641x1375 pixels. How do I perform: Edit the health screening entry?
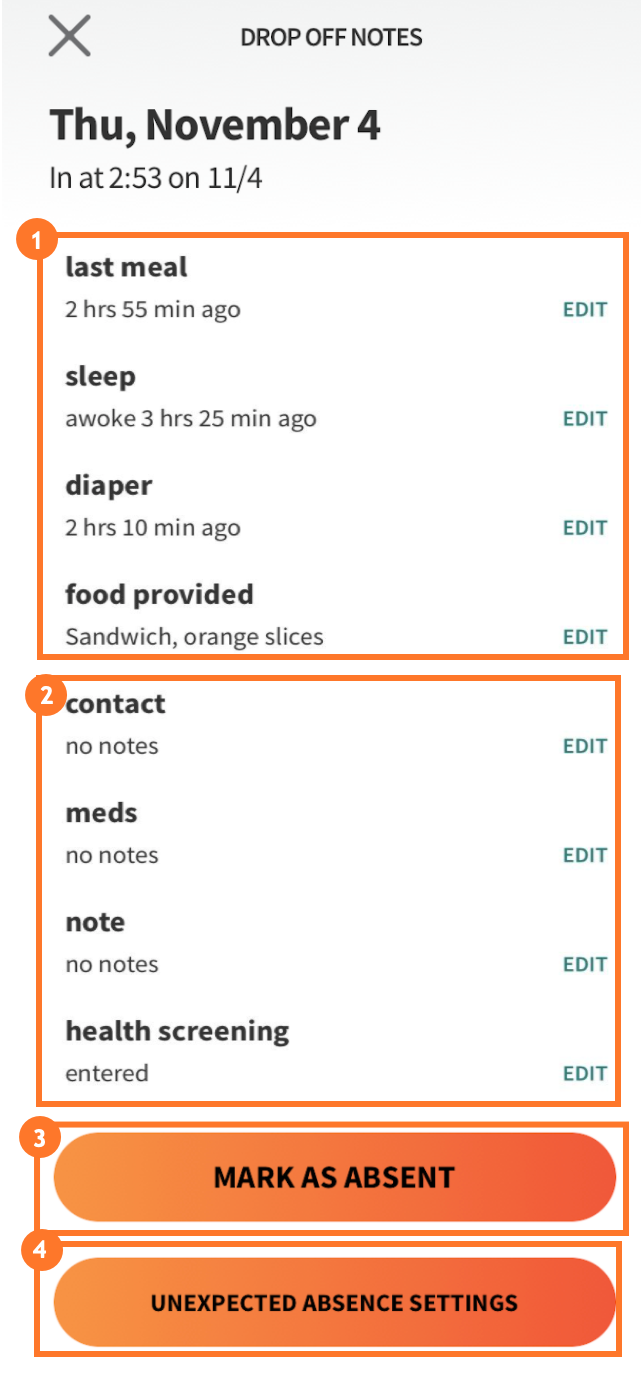(x=585, y=1073)
